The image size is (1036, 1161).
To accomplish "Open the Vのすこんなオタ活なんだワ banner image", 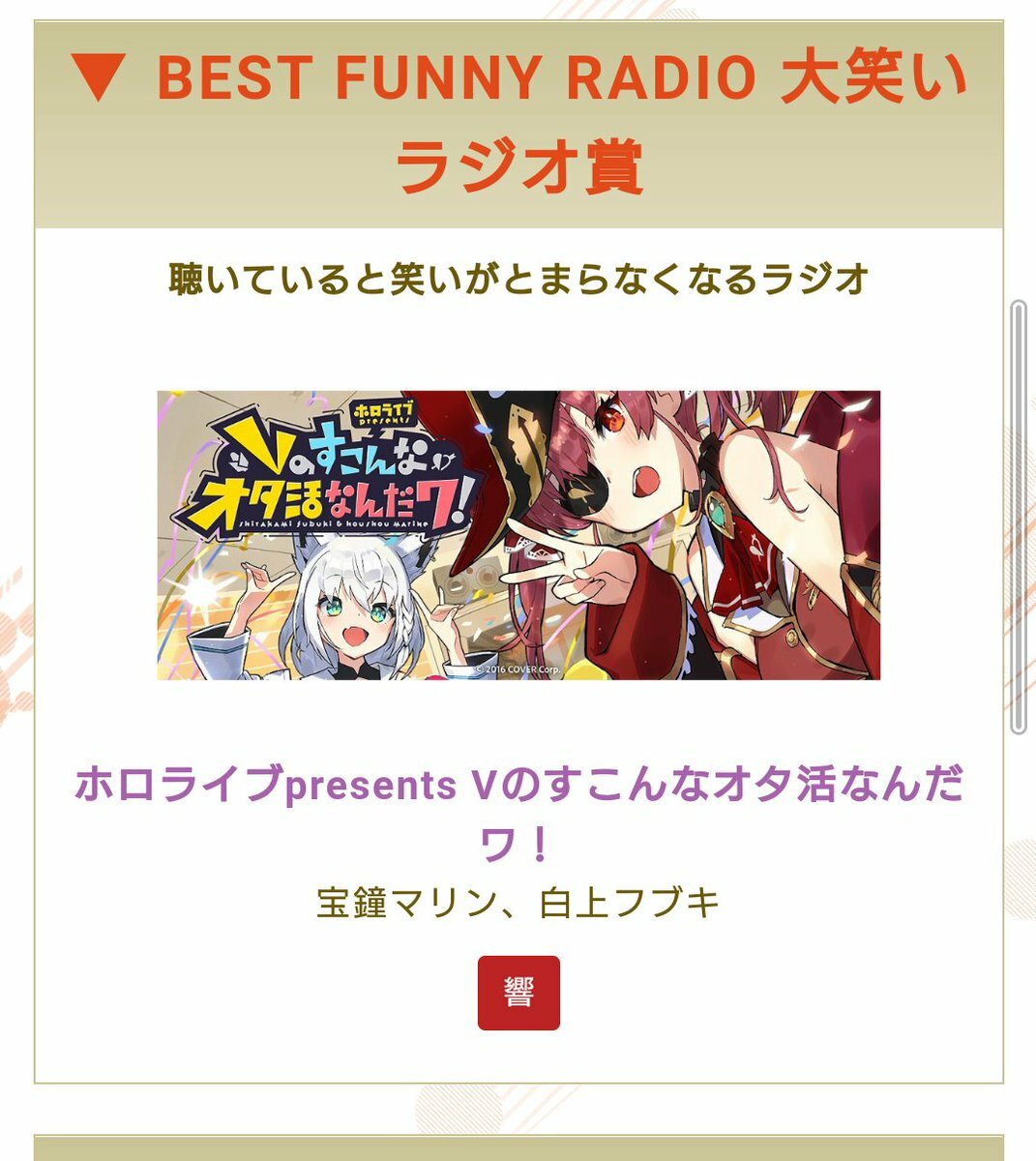I will pos(518,535).
